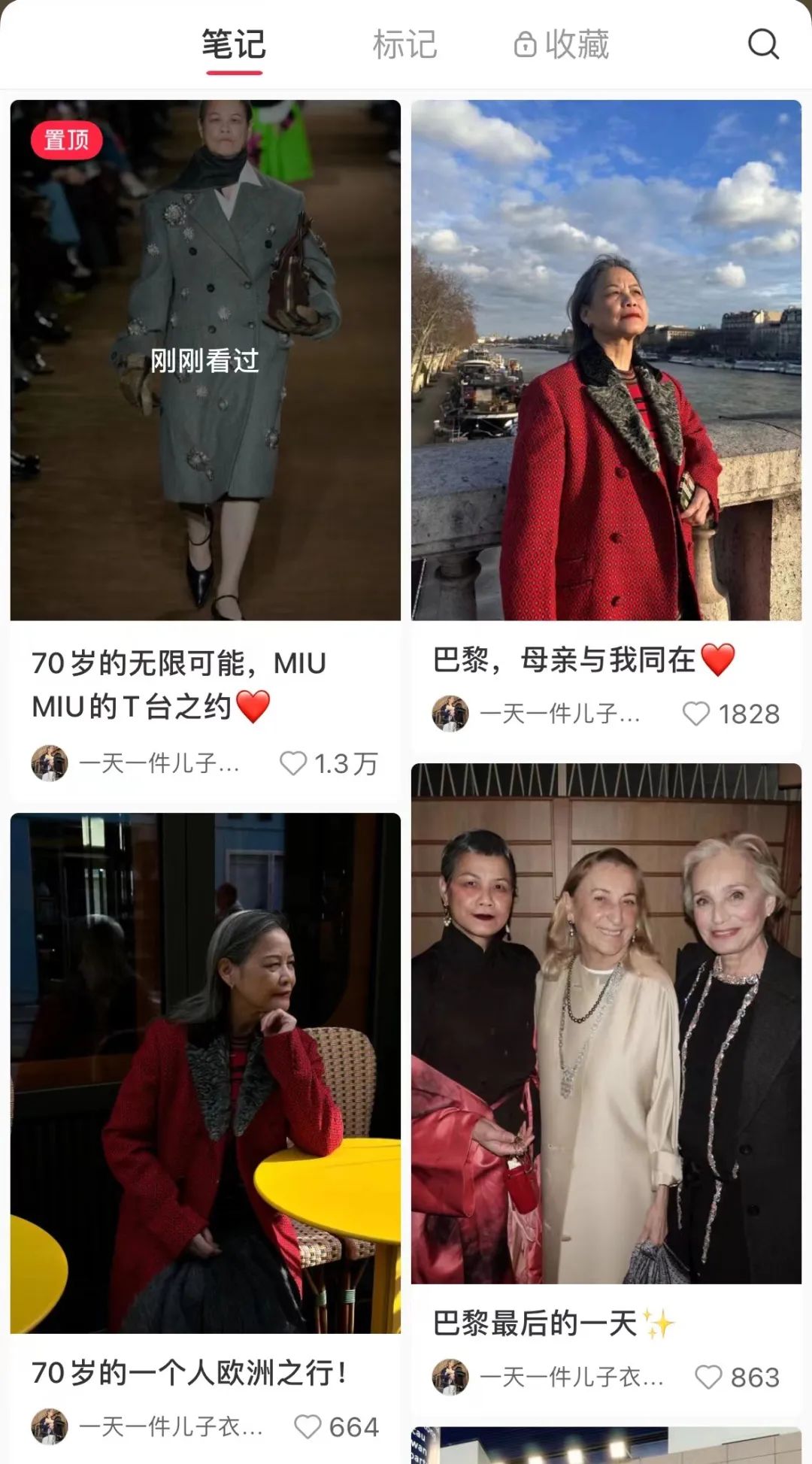Image resolution: width=812 pixels, height=1464 pixels.
Task: Switch to the 标记 tab
Action: [404, 45]
